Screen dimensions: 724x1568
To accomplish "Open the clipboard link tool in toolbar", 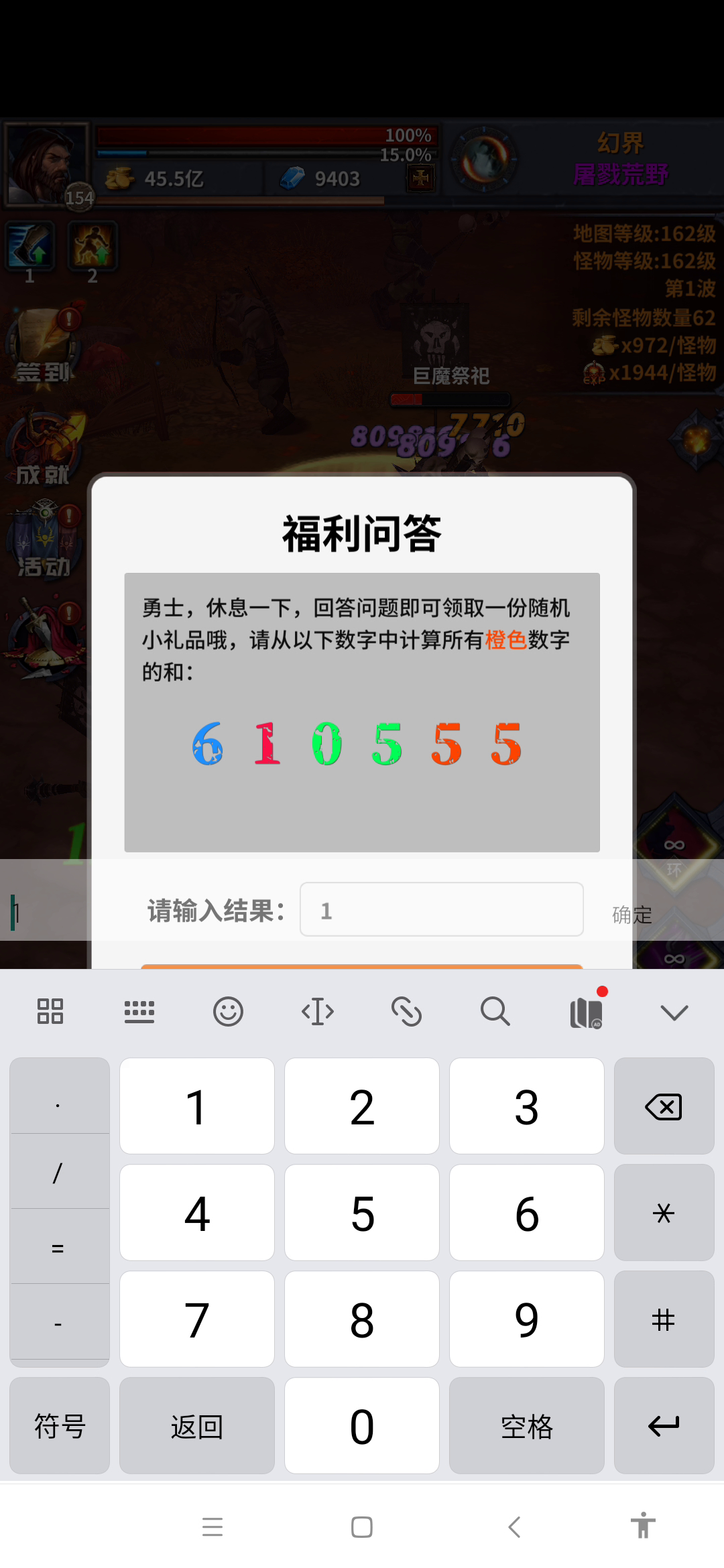I will pyautogui.click(x=406, y=1011).
